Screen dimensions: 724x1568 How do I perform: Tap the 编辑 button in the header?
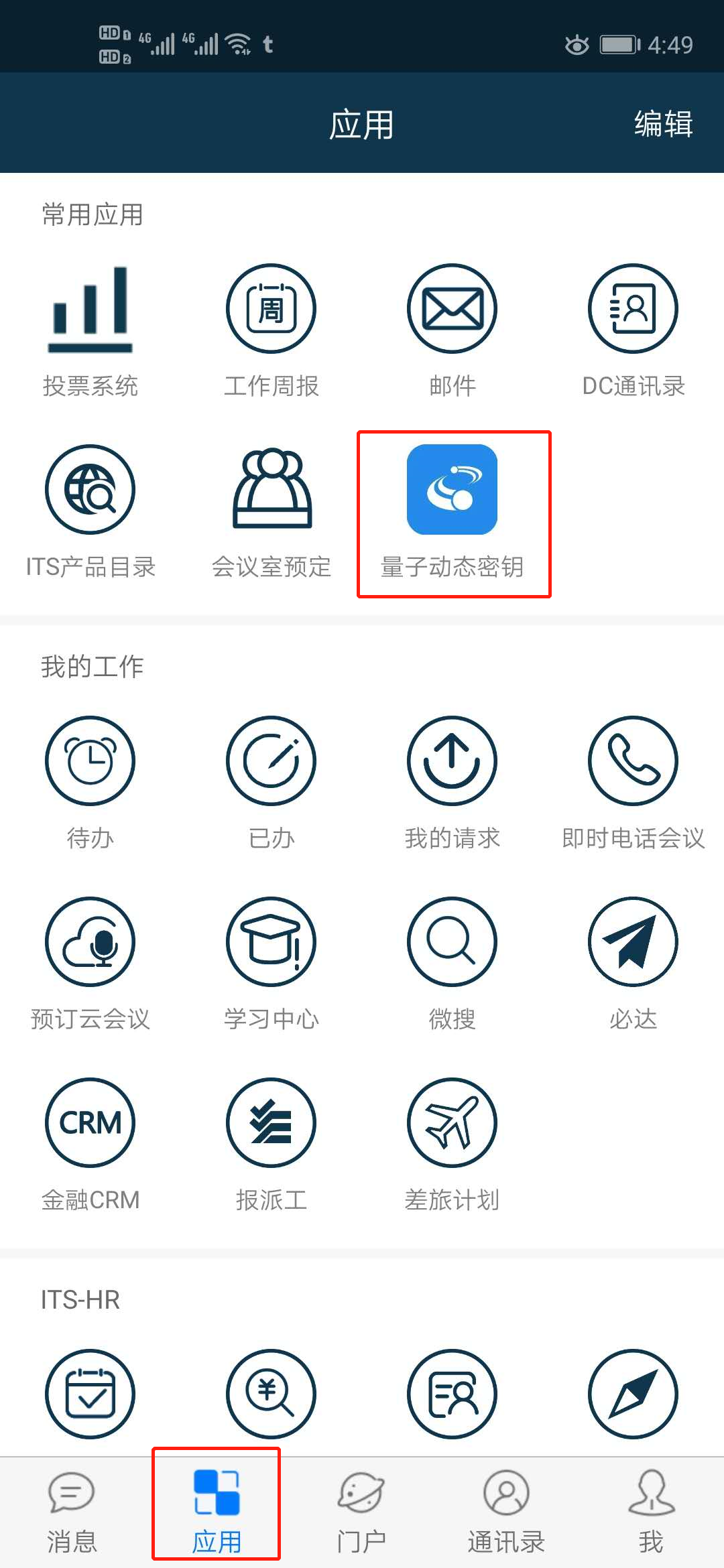tap(663, 125)
